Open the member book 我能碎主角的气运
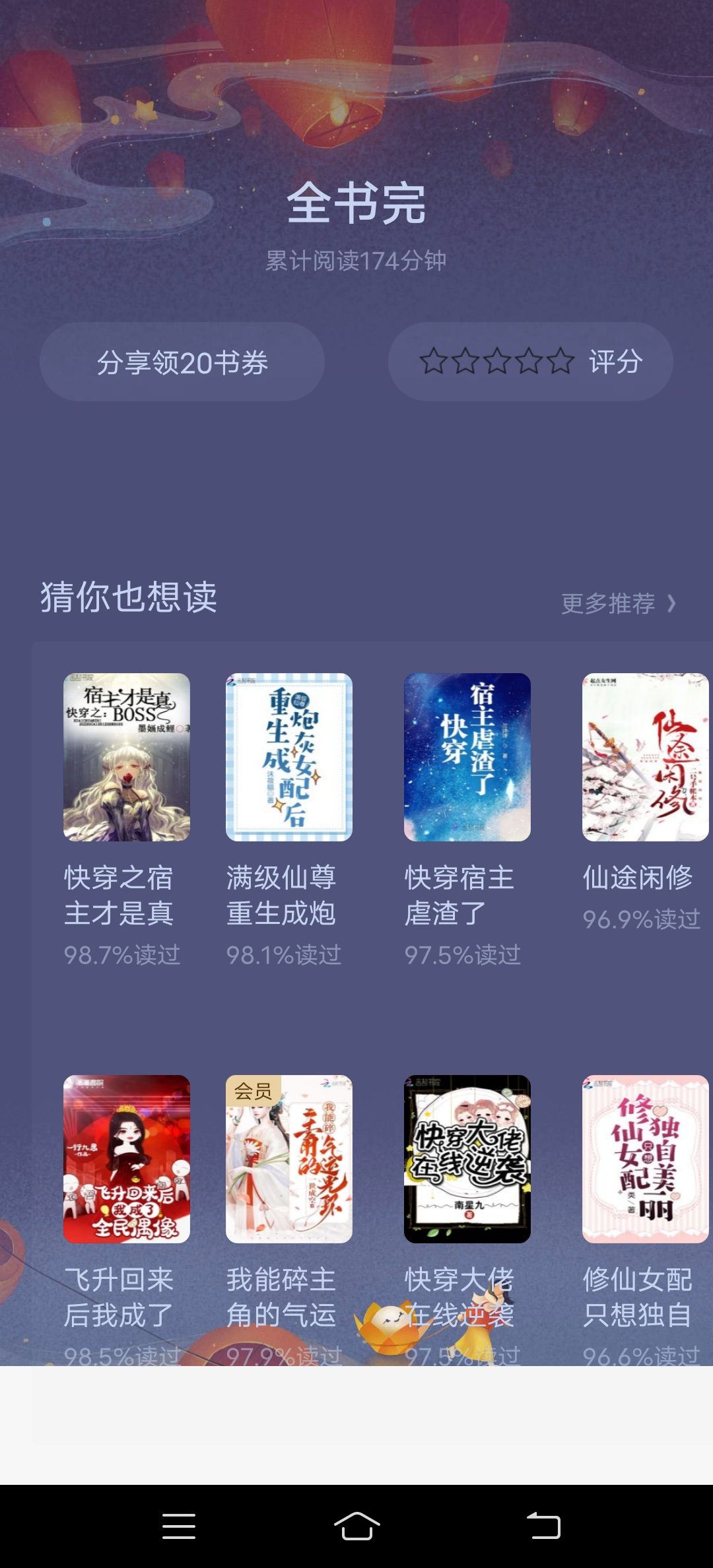The width and height of the screenshot is (713, 1568). click(289, 1159)
